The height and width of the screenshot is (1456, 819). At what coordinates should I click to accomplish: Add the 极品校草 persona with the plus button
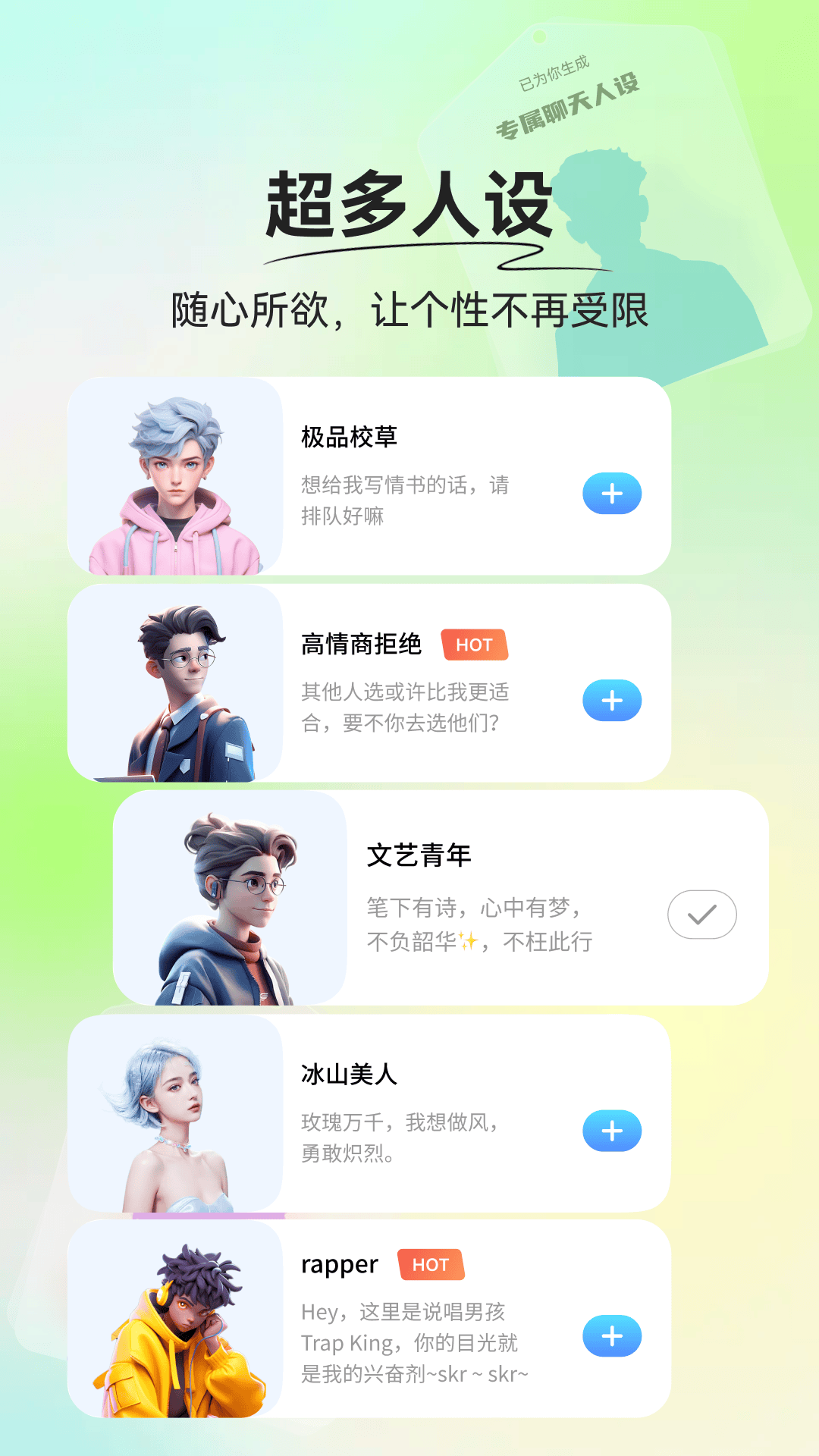(x=611, y=494)
